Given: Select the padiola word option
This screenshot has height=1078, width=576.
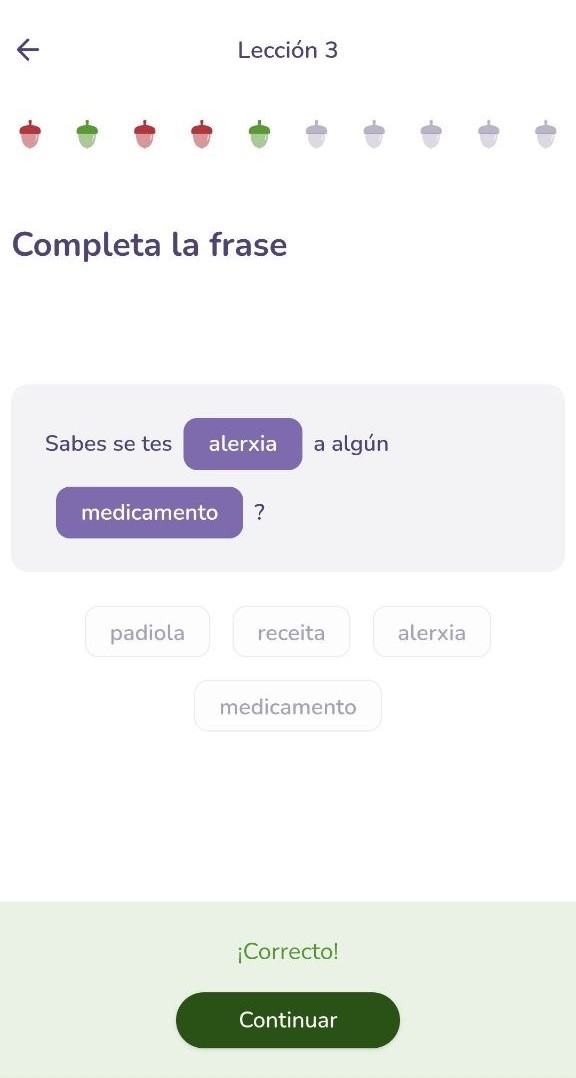Looking at the screenshot, I should pyautogui.click(x=147, y=632).
